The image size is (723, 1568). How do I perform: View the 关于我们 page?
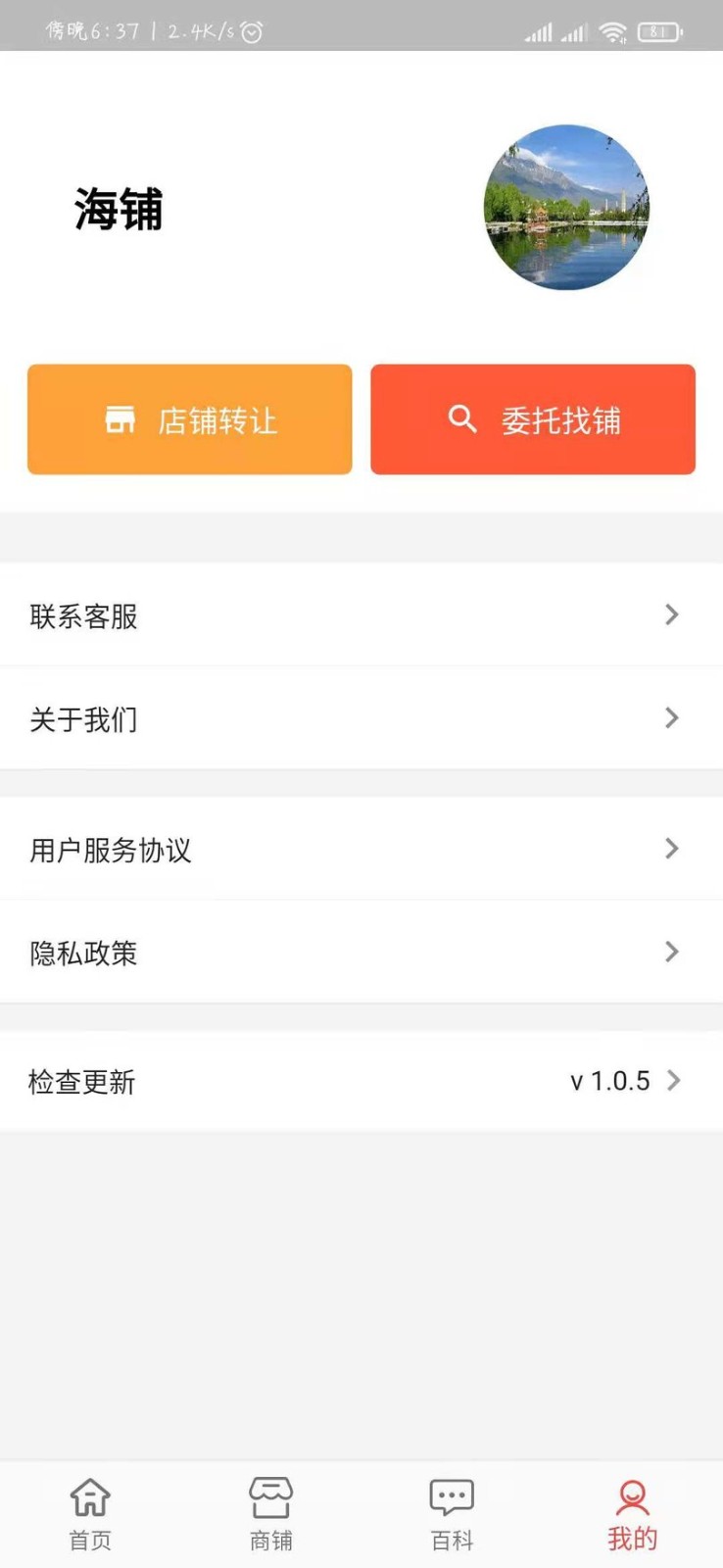click(361, 718)
